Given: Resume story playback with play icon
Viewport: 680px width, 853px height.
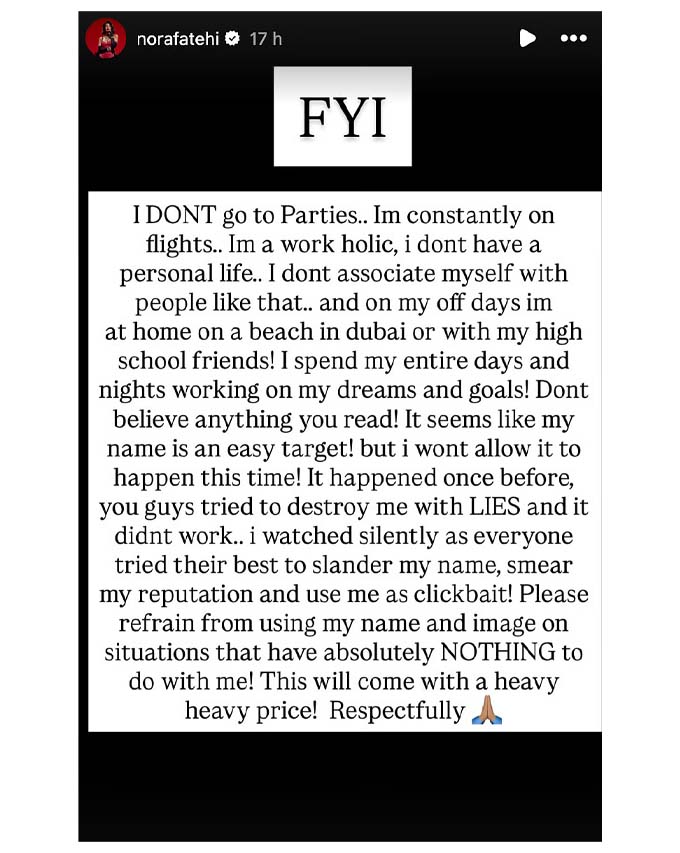Looking at the screenshot, I should point(527,39).
